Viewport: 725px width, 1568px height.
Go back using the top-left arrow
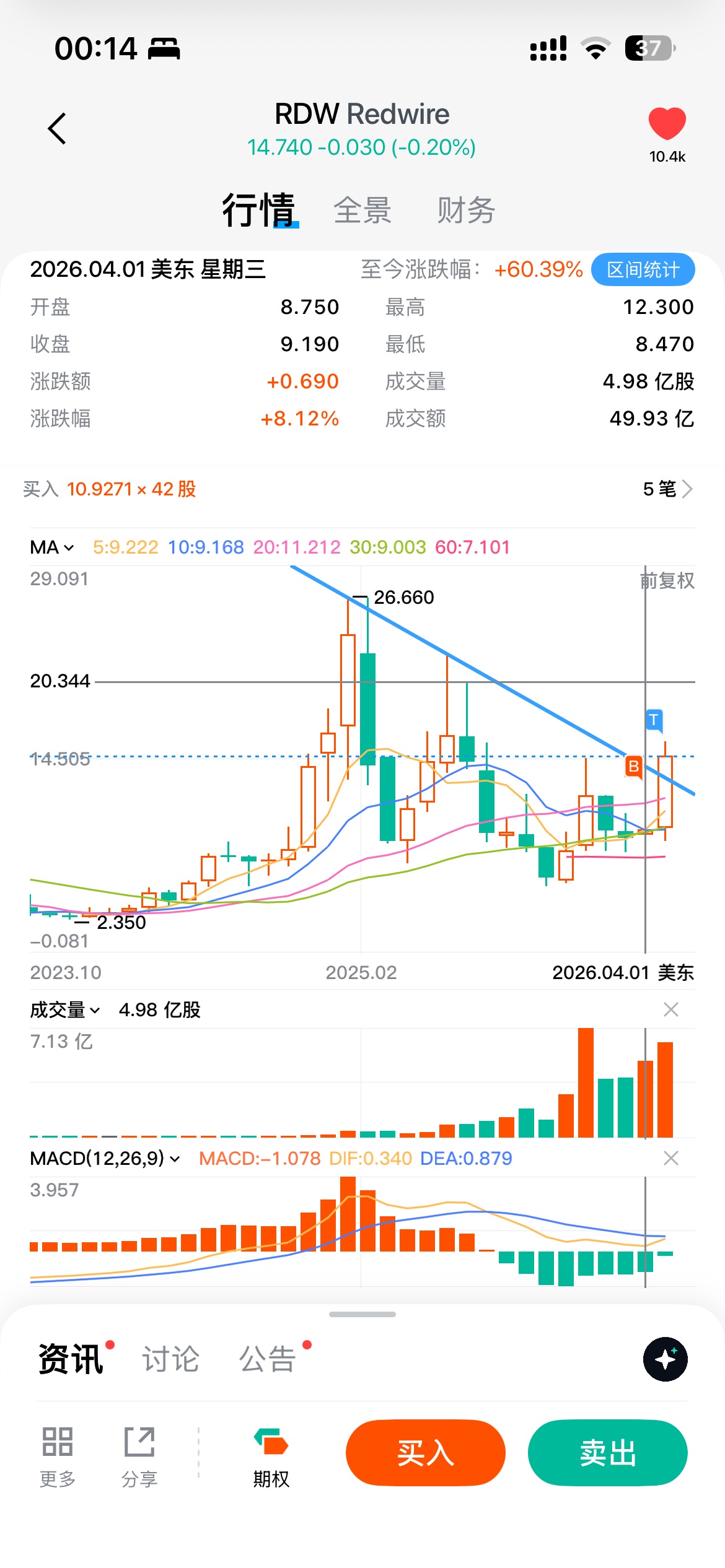[x=57, y=129]
